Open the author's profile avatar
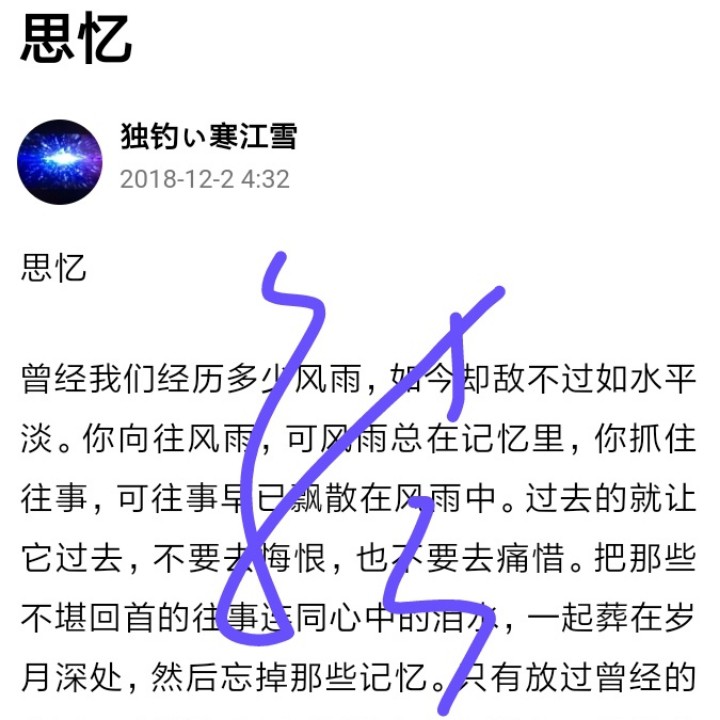720x720 pixels. tap(60, 161)
